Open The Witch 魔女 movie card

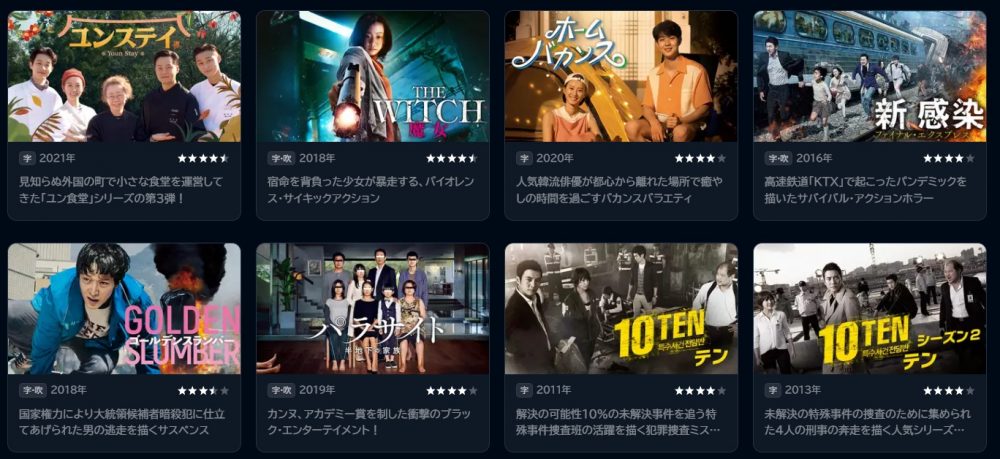point(372,77)
